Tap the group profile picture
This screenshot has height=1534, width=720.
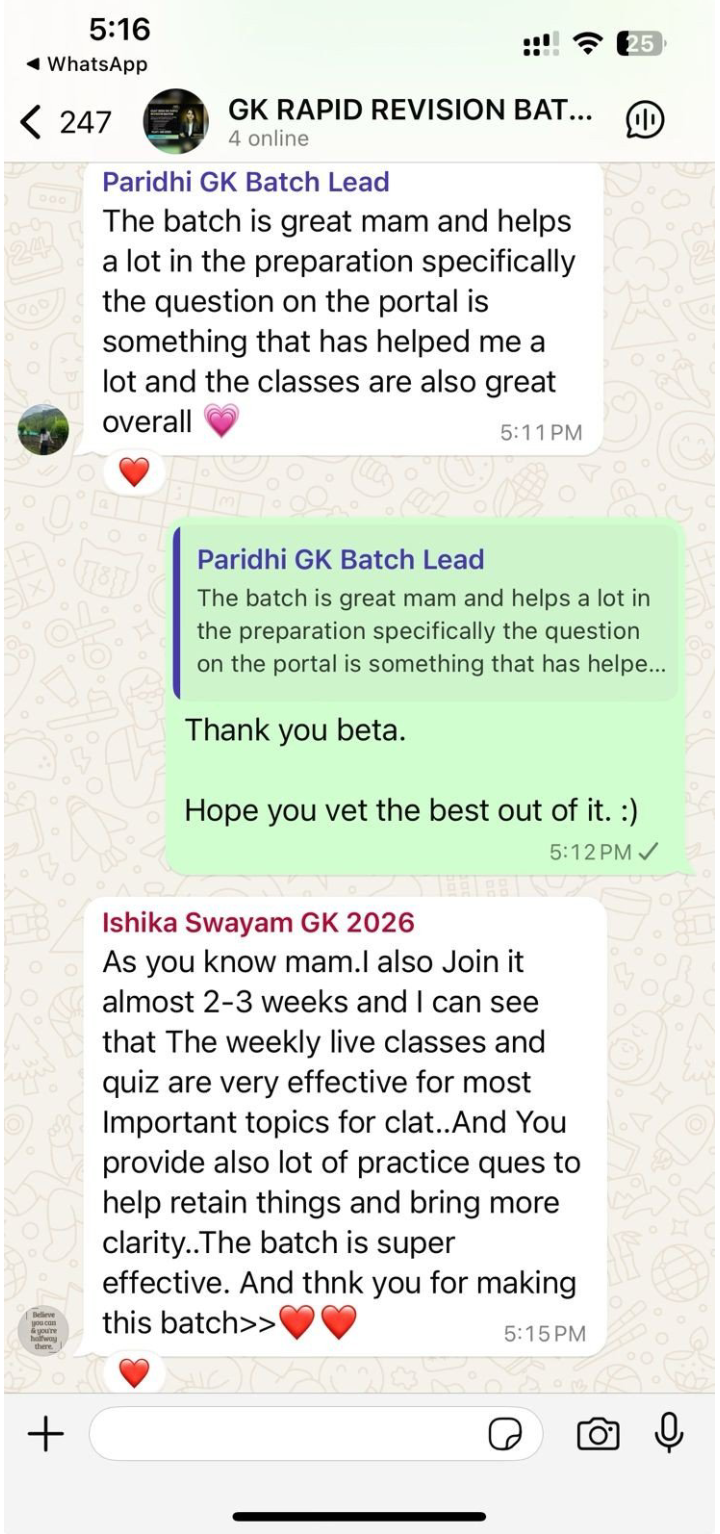[x=176, y=121]
